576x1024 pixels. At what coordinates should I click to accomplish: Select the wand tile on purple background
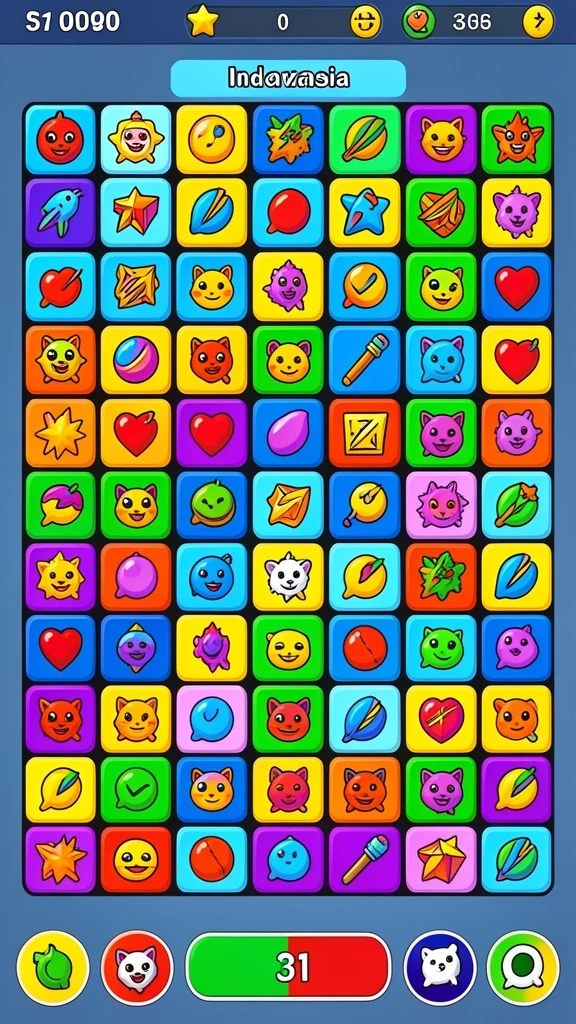[x=364, y=859]
